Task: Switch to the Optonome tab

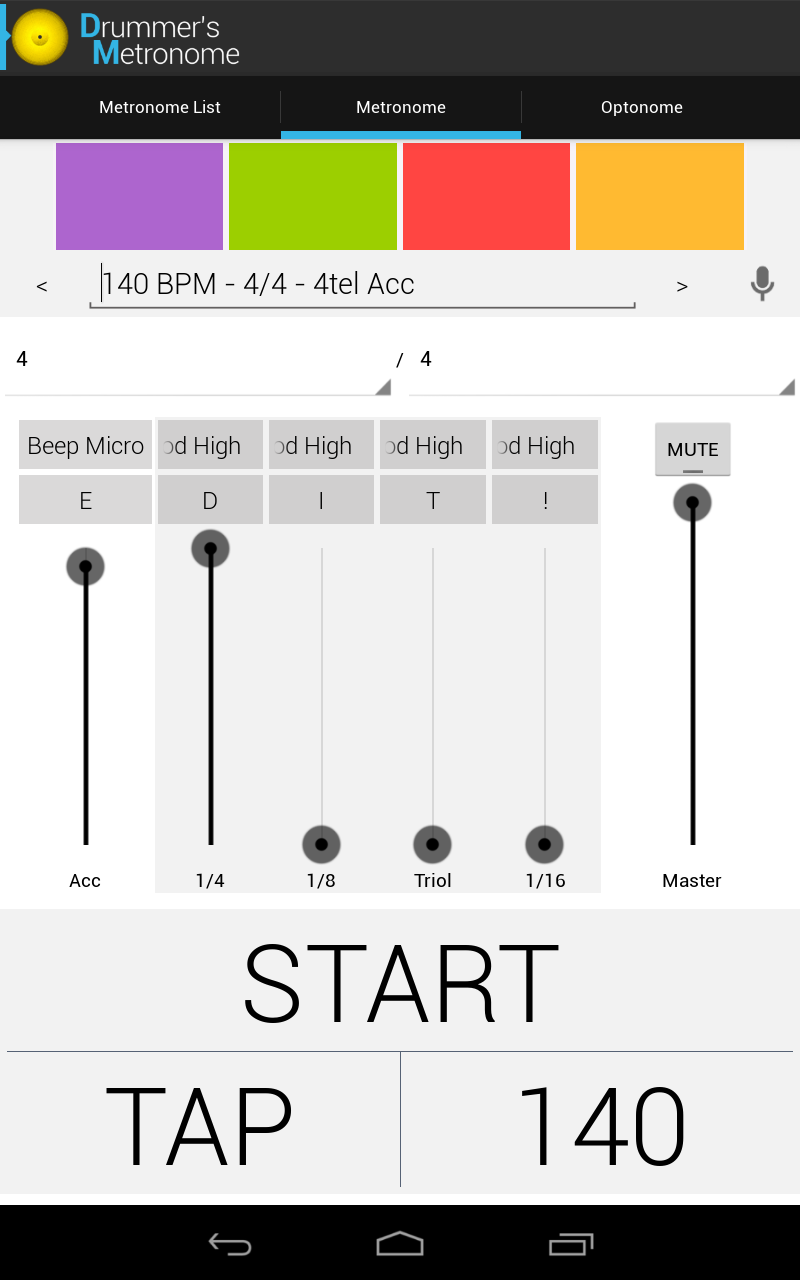Action: coord(641,107)
